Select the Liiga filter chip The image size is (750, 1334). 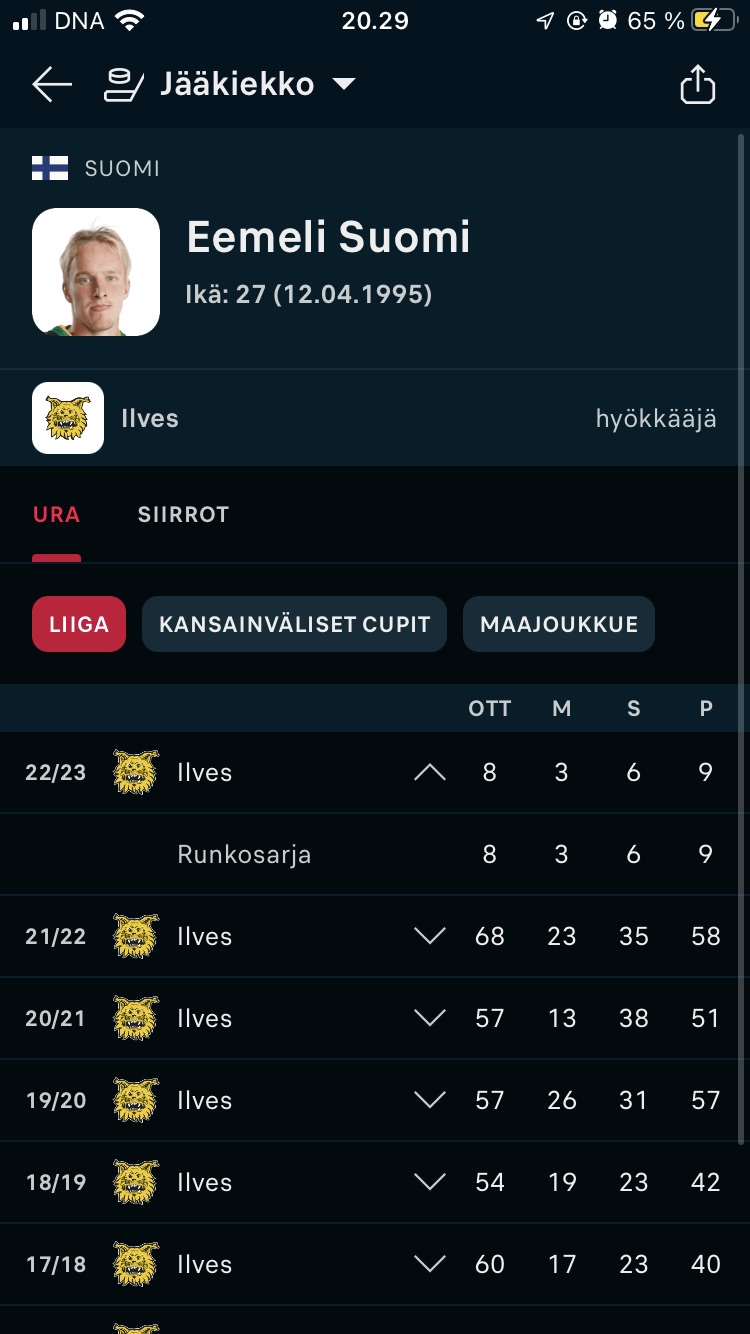(x=79, y=624)
